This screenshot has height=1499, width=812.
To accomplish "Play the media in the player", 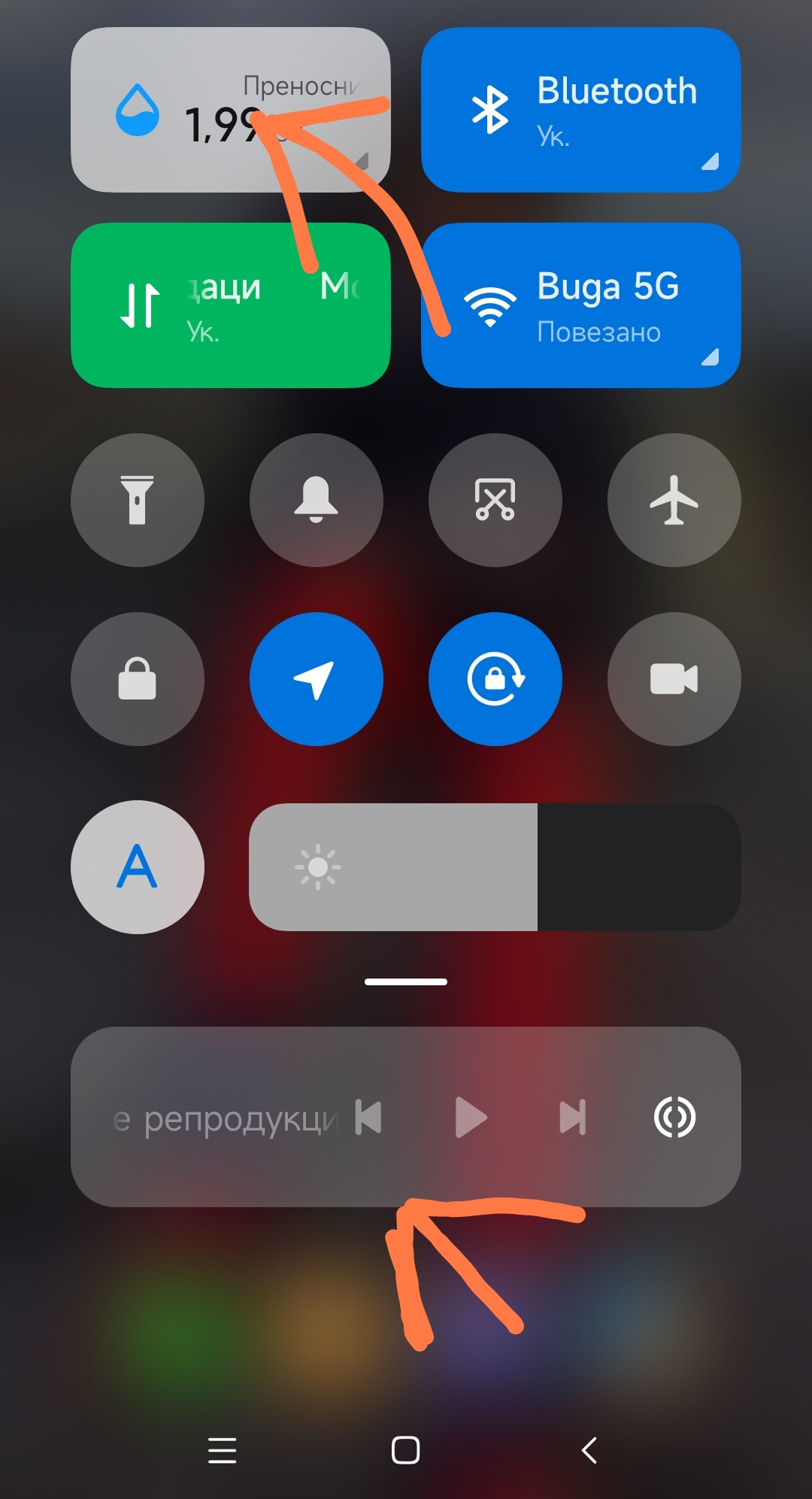I will (471, 1117).
